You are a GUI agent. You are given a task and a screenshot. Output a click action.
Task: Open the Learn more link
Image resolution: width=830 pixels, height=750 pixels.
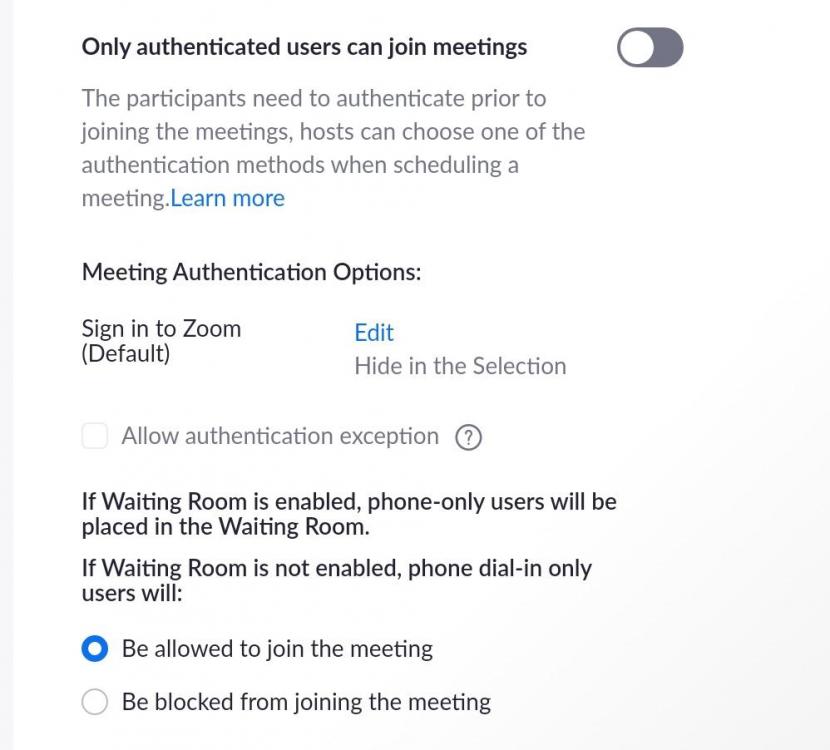coord(227,198)
